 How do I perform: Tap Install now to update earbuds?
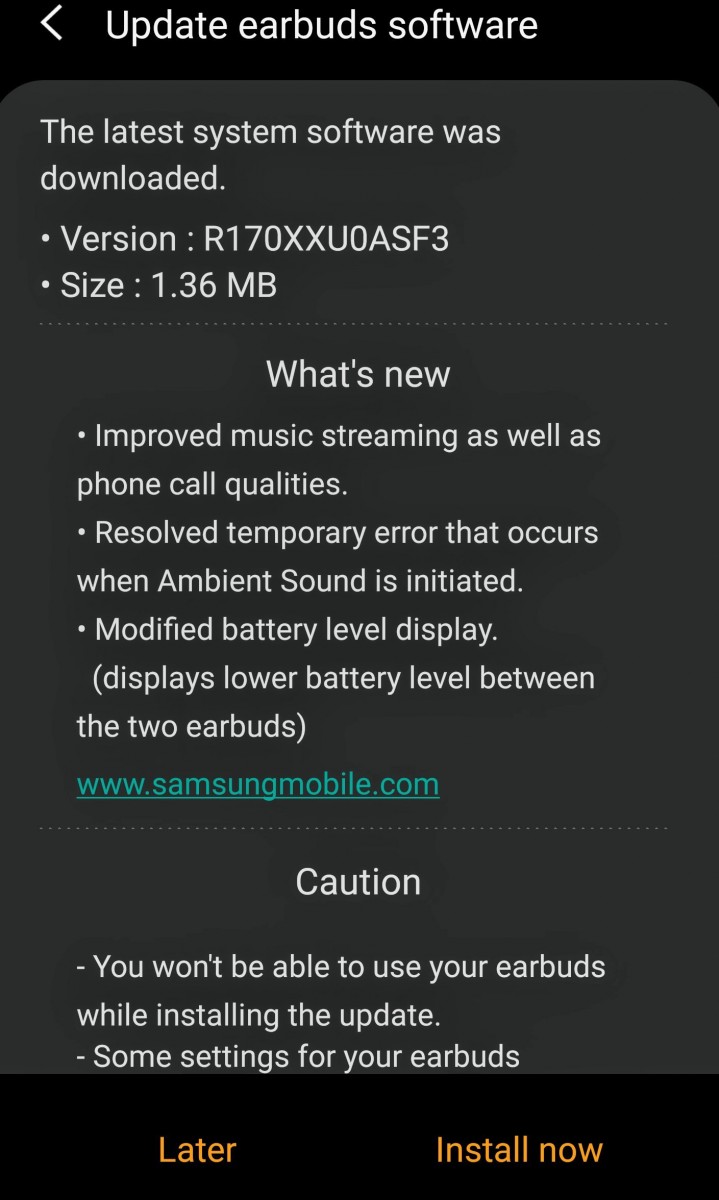click(x=519, y=1150)
